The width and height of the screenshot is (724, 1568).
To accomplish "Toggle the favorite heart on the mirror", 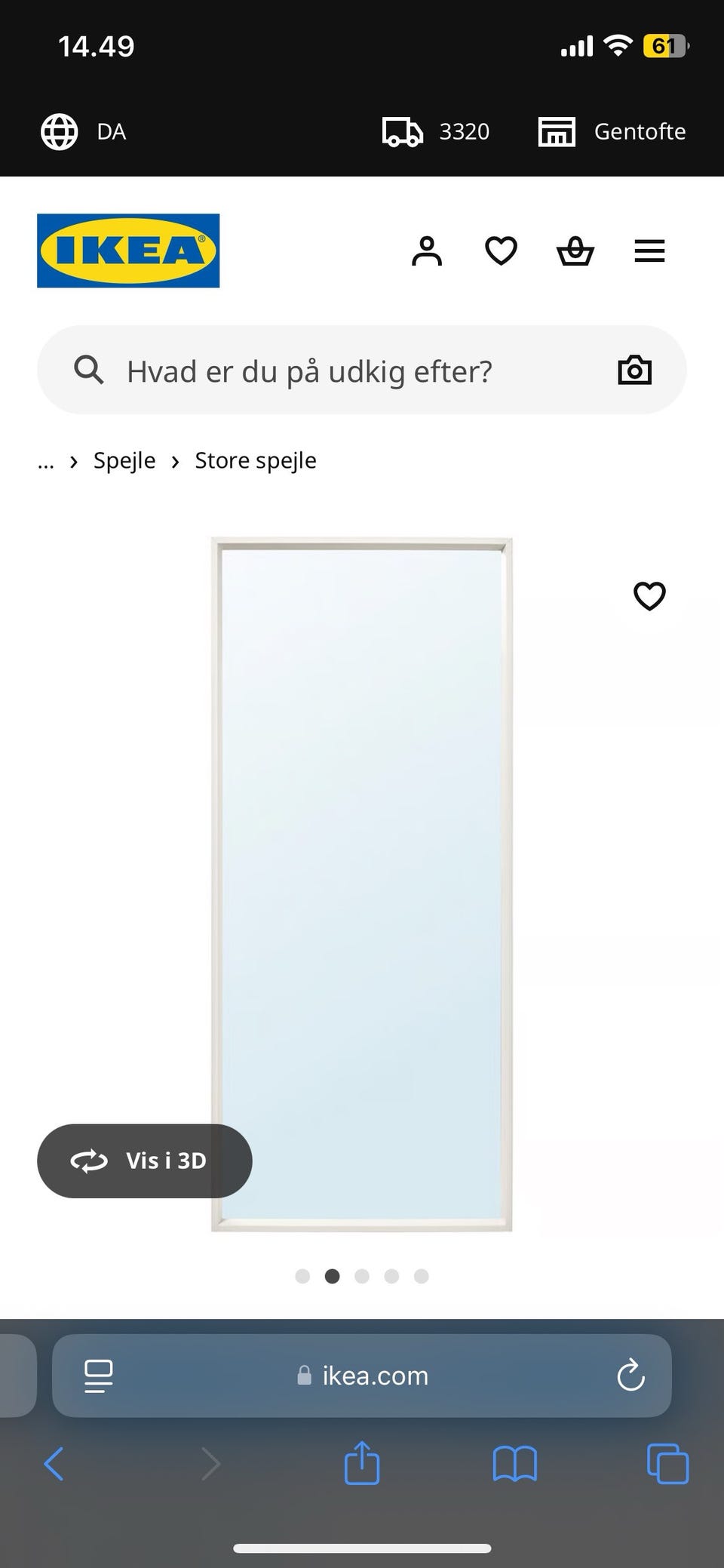I will (x=649, y=596).
